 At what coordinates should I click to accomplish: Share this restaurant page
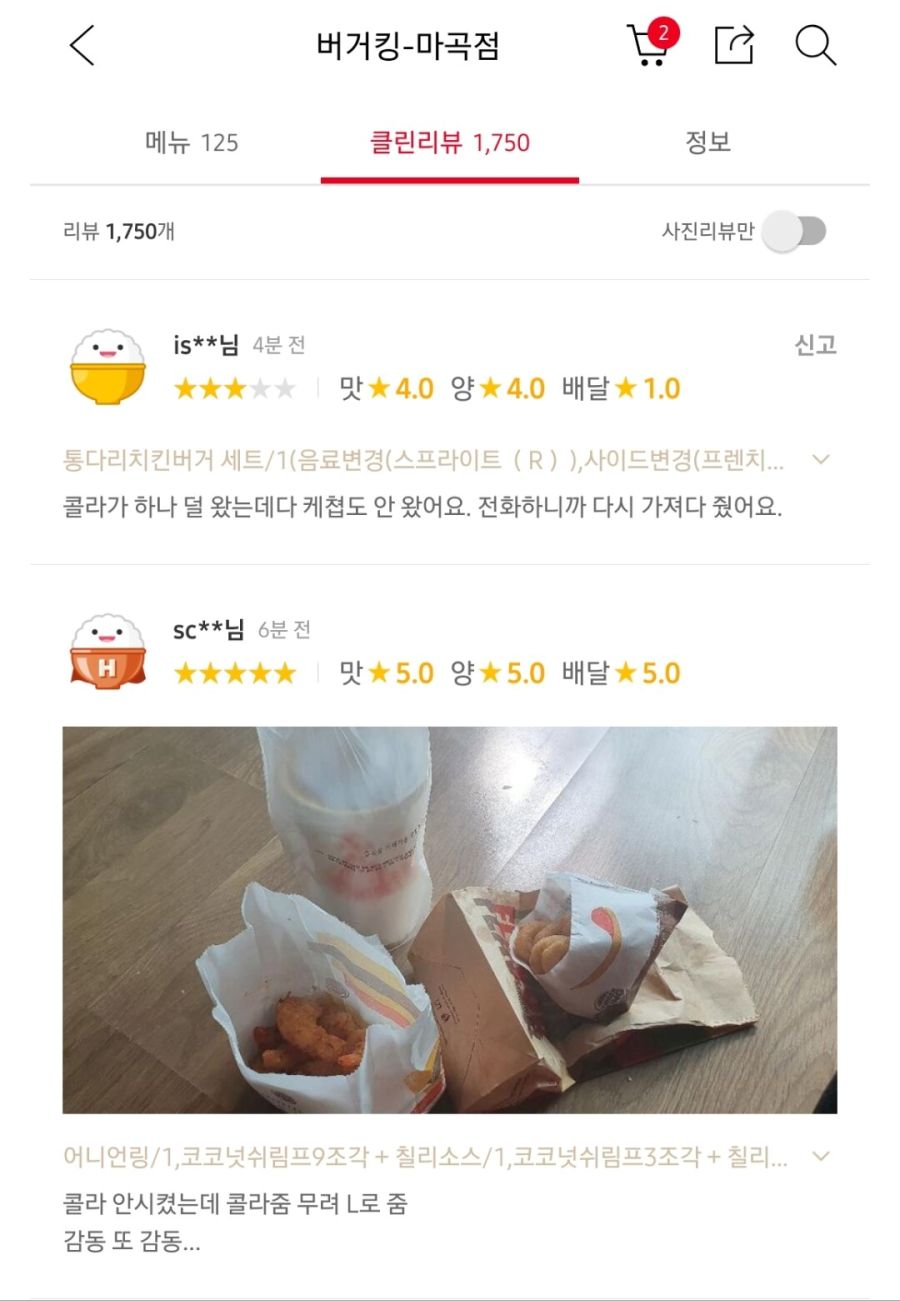point(733,46)
